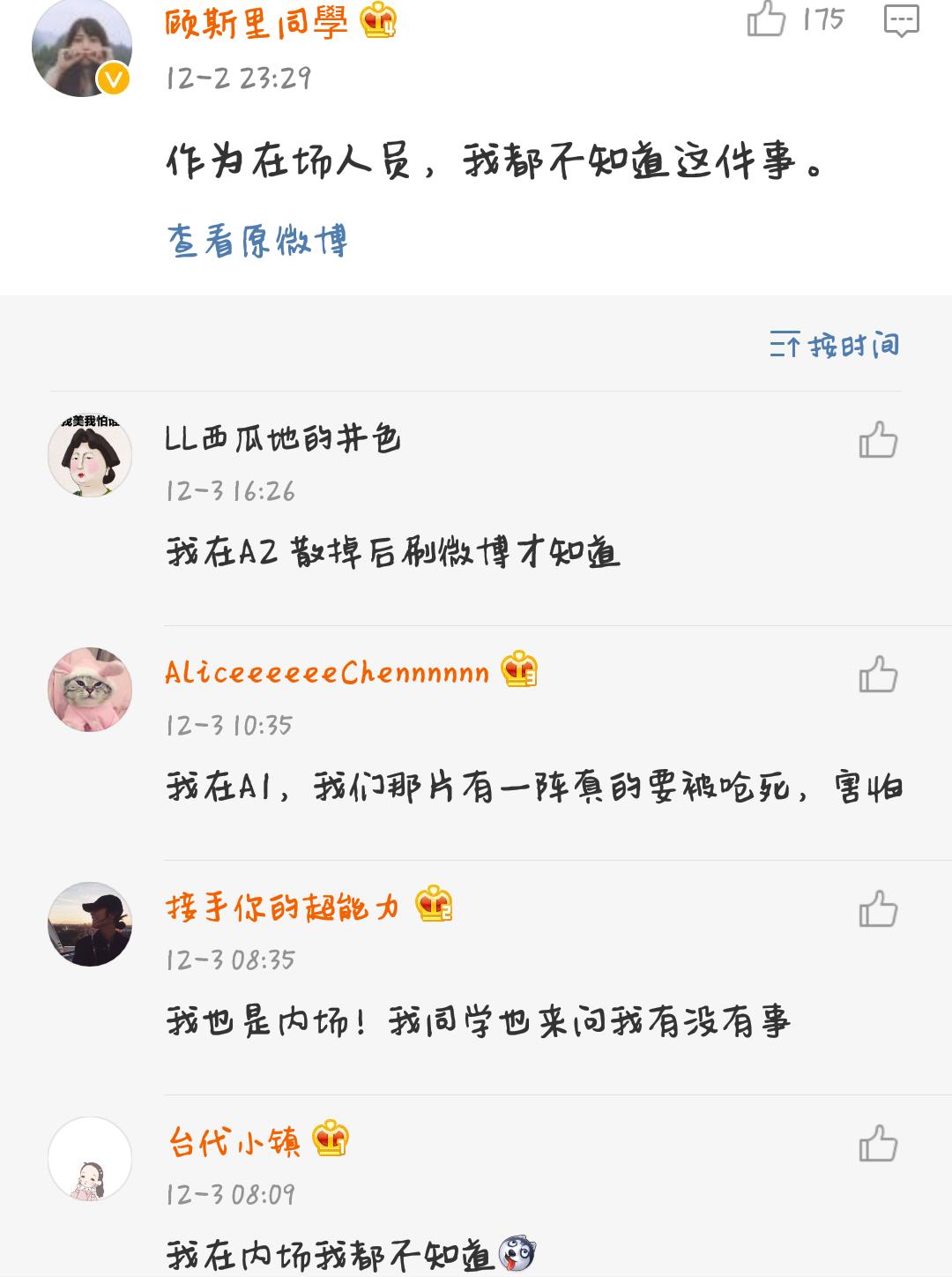
Task: Click 台代小镇's avatar picture
Action: pos(88,1156)
